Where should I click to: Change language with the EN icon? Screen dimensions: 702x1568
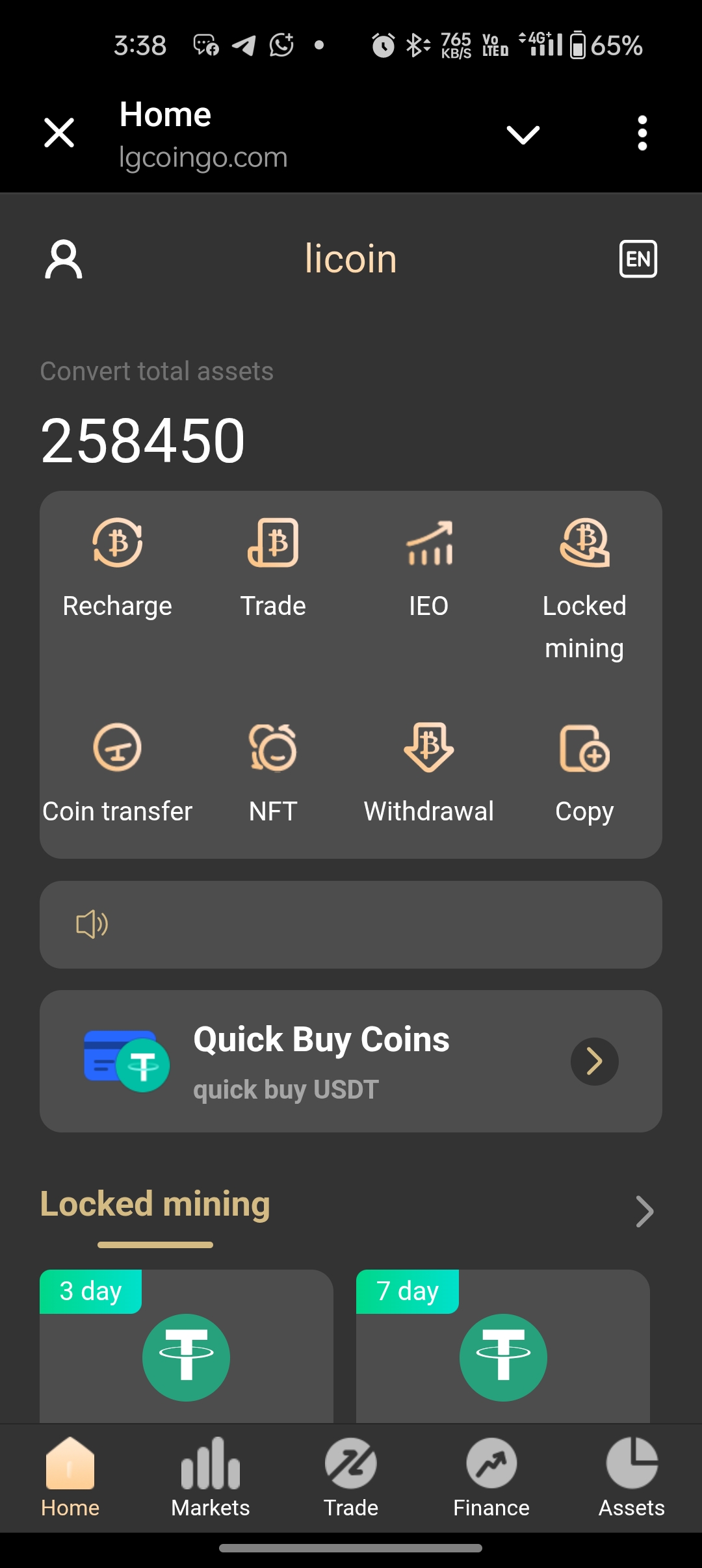[x=638, y=259]
